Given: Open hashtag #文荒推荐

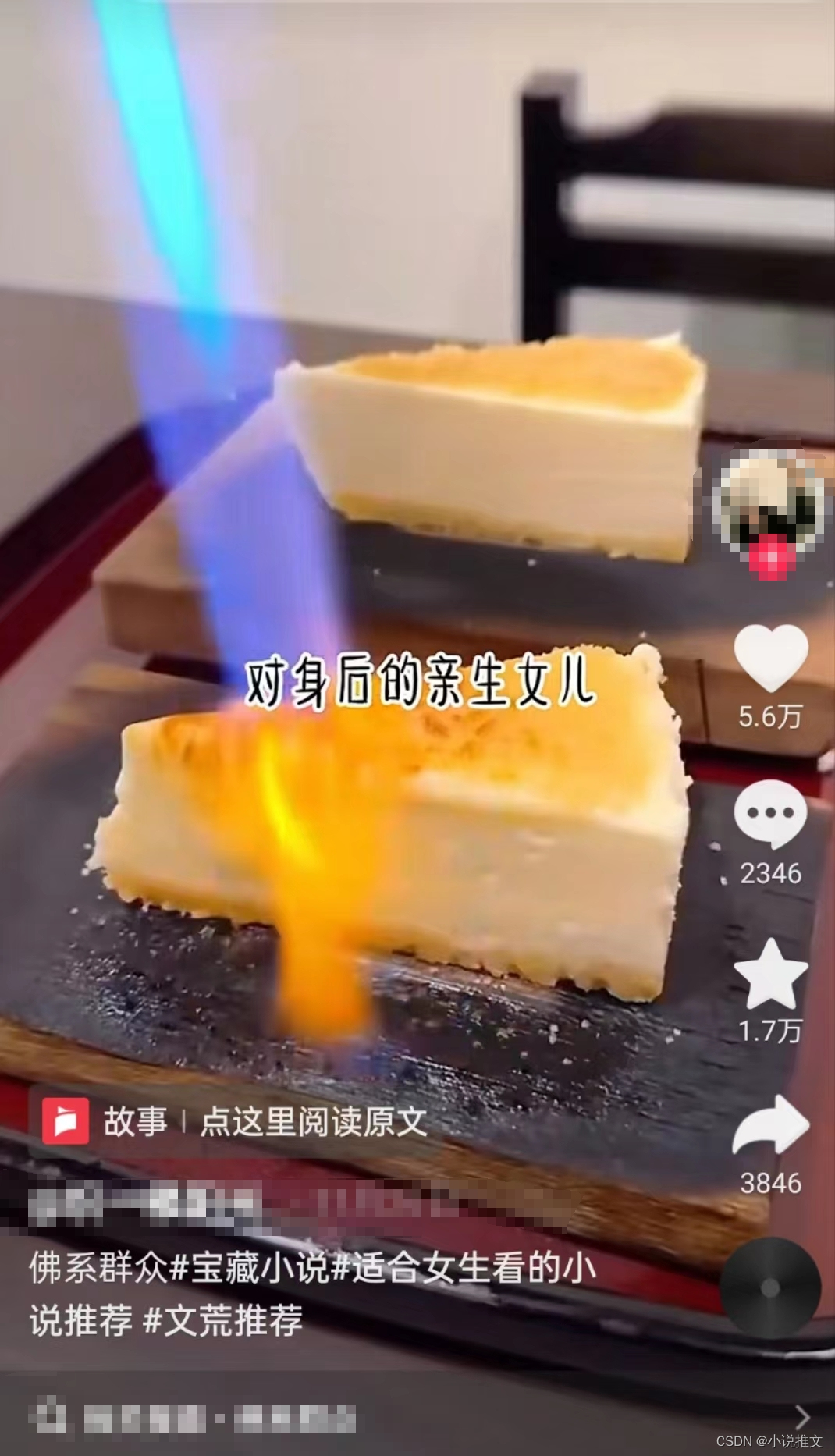Looking at the screenshot, I should pyautogui.click(x=224, y=1320).
